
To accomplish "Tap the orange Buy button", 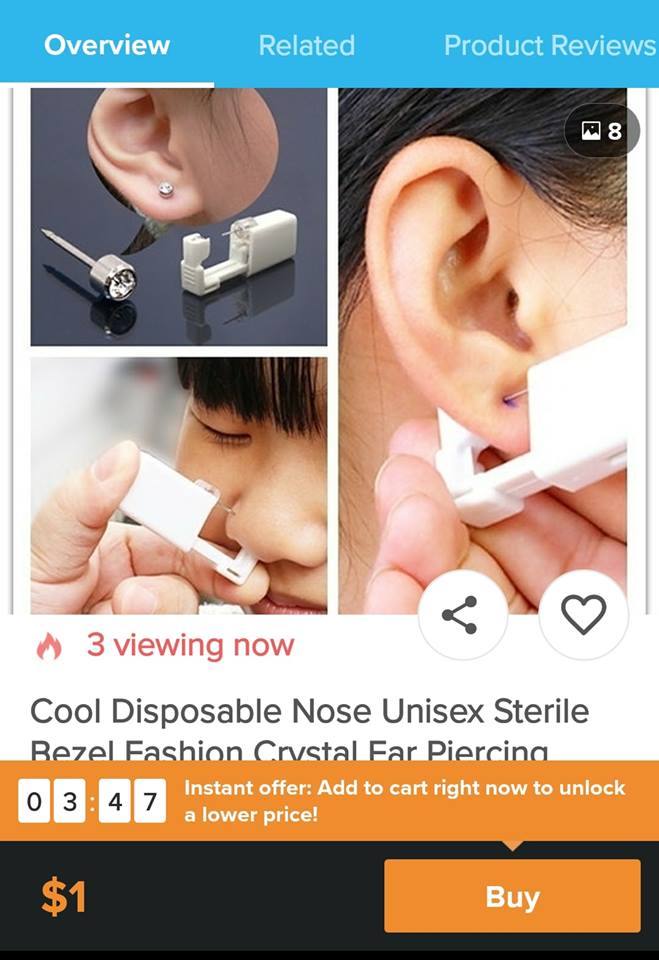I will (x=512, y=896).
